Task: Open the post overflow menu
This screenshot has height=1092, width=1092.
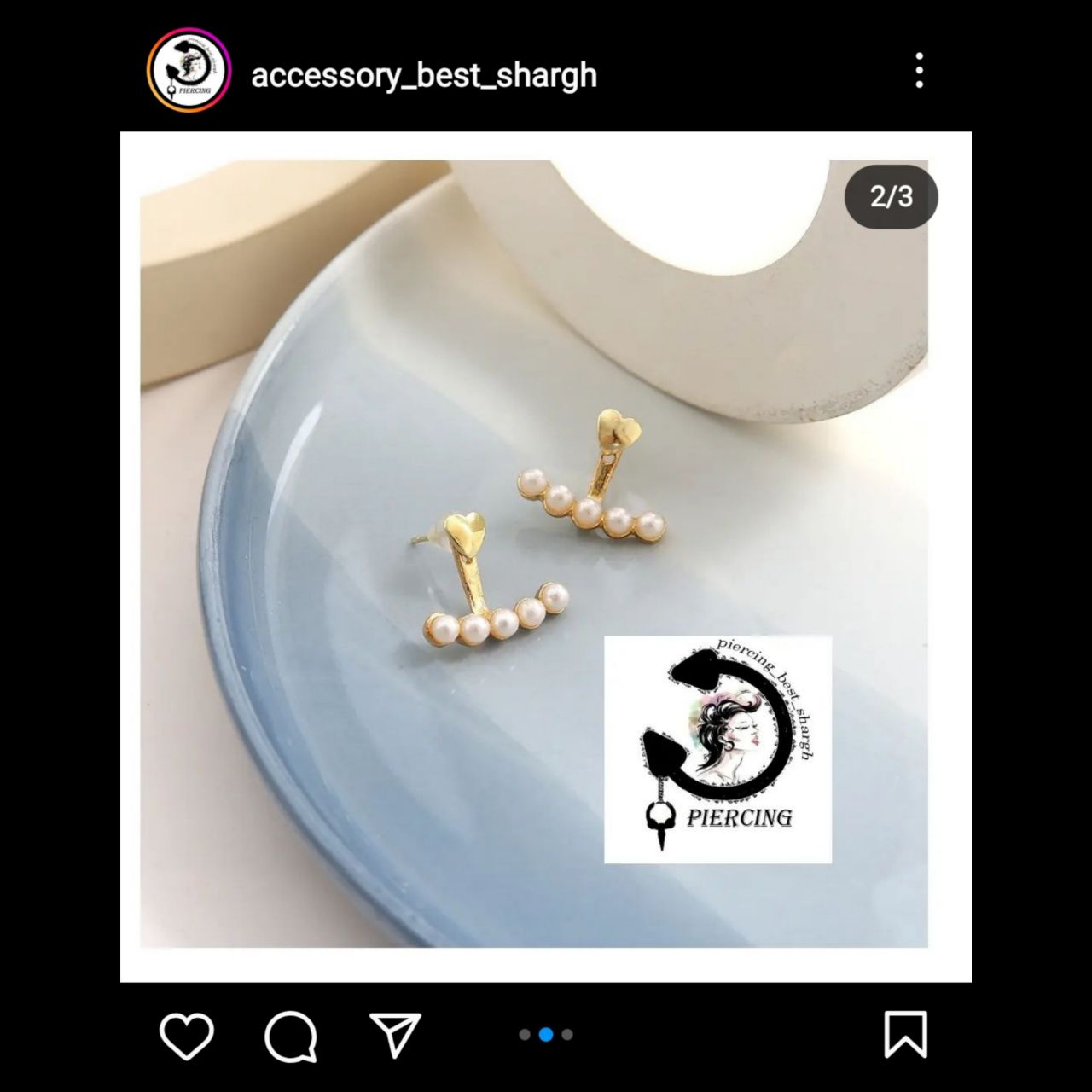Action: pyautogui.click(x=919, y=71)
